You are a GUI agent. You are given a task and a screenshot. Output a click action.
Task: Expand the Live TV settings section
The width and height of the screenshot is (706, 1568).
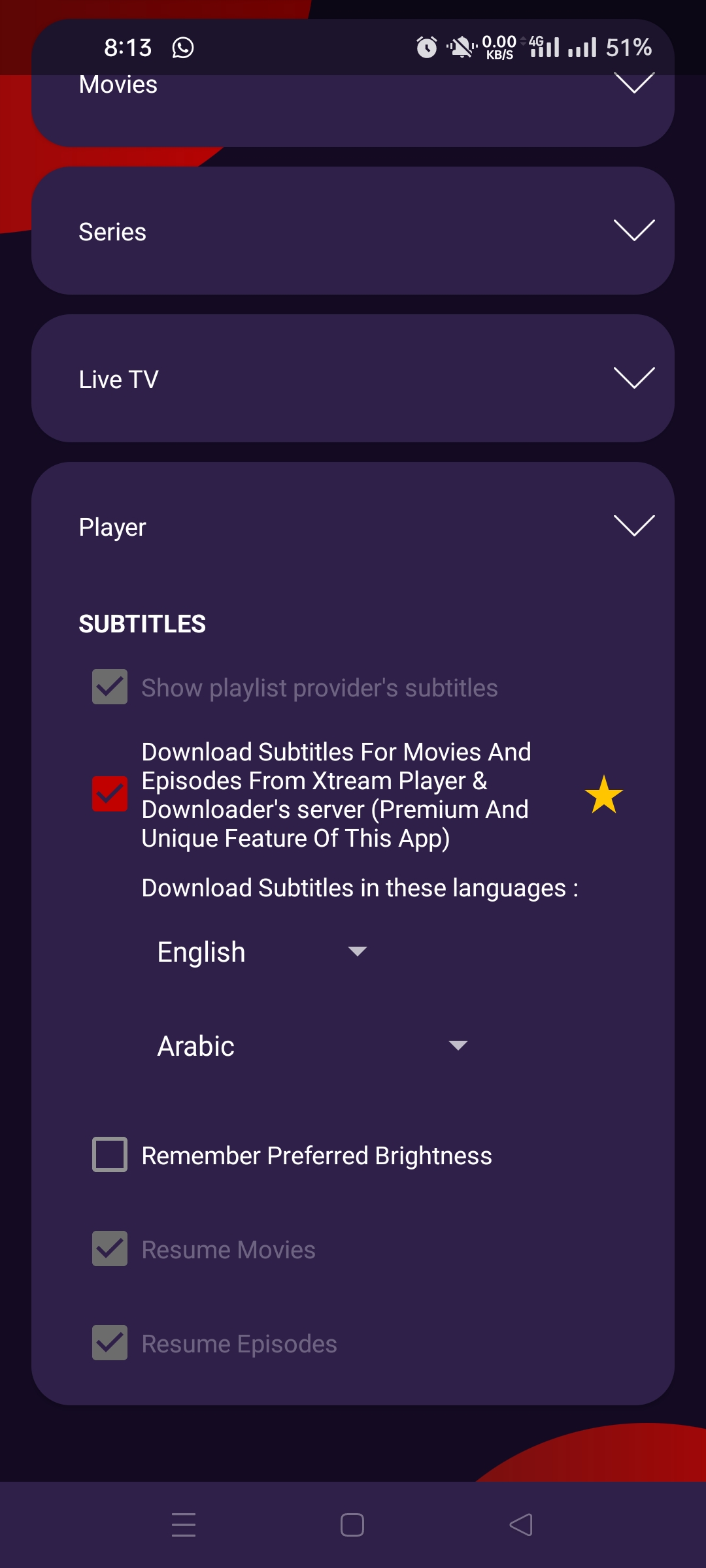353,378
